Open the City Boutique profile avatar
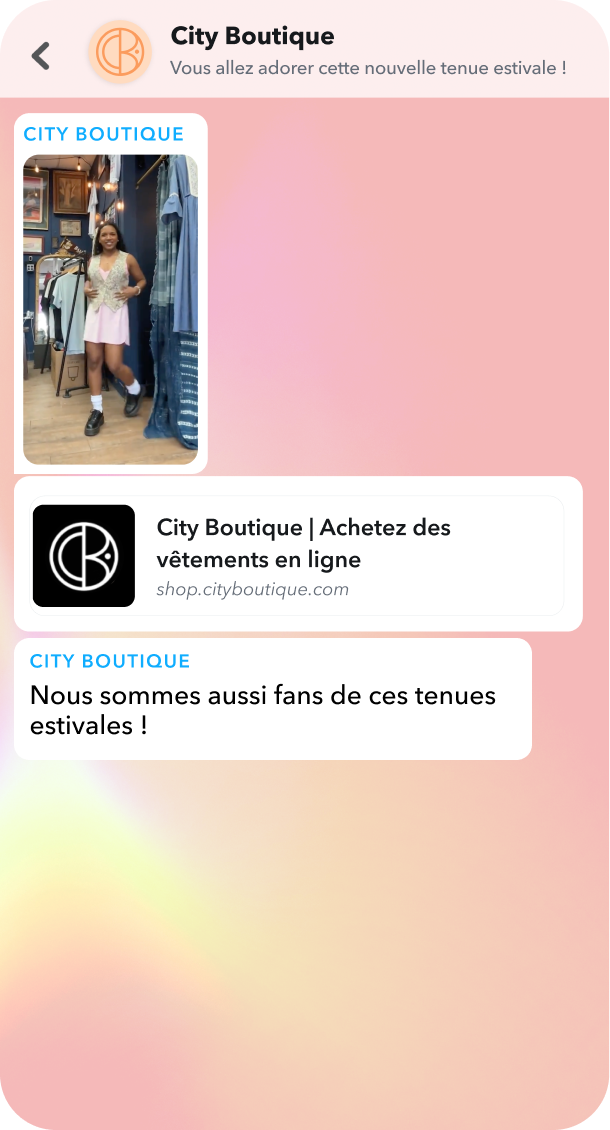 (x=120, y=53)
